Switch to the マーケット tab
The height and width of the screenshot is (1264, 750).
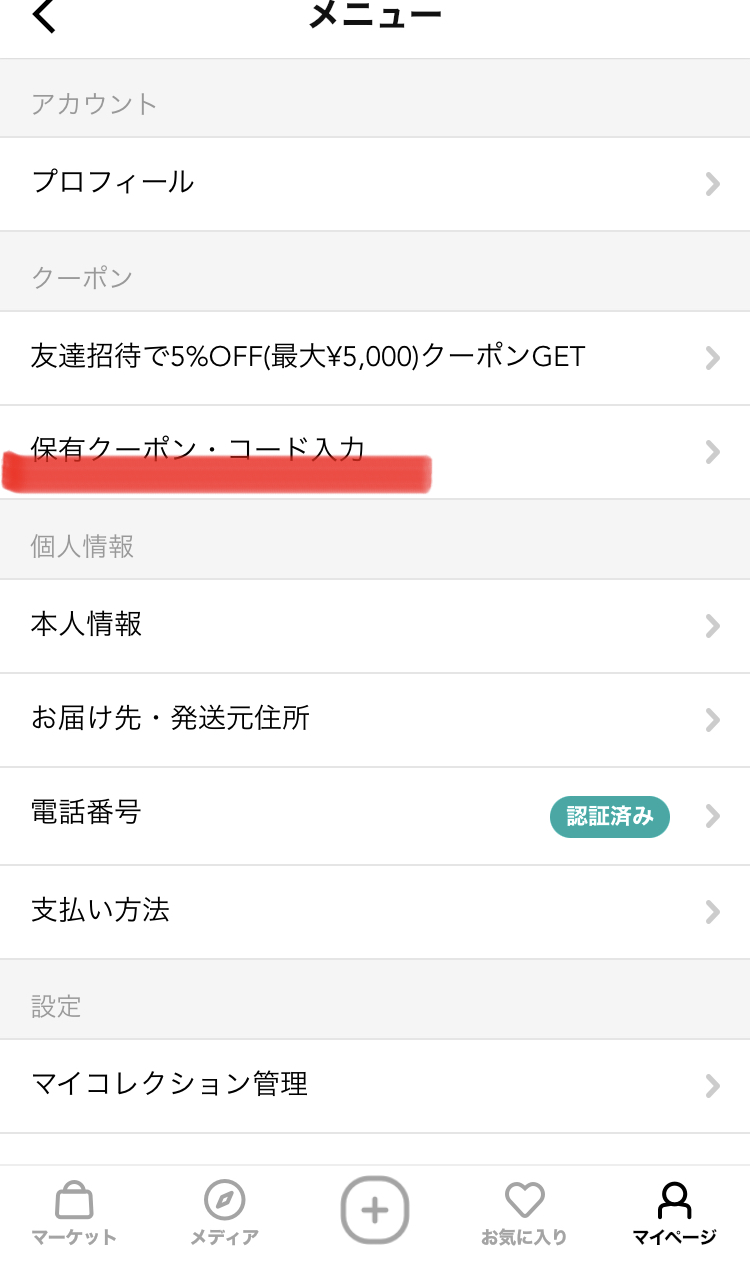point(74,1212)
